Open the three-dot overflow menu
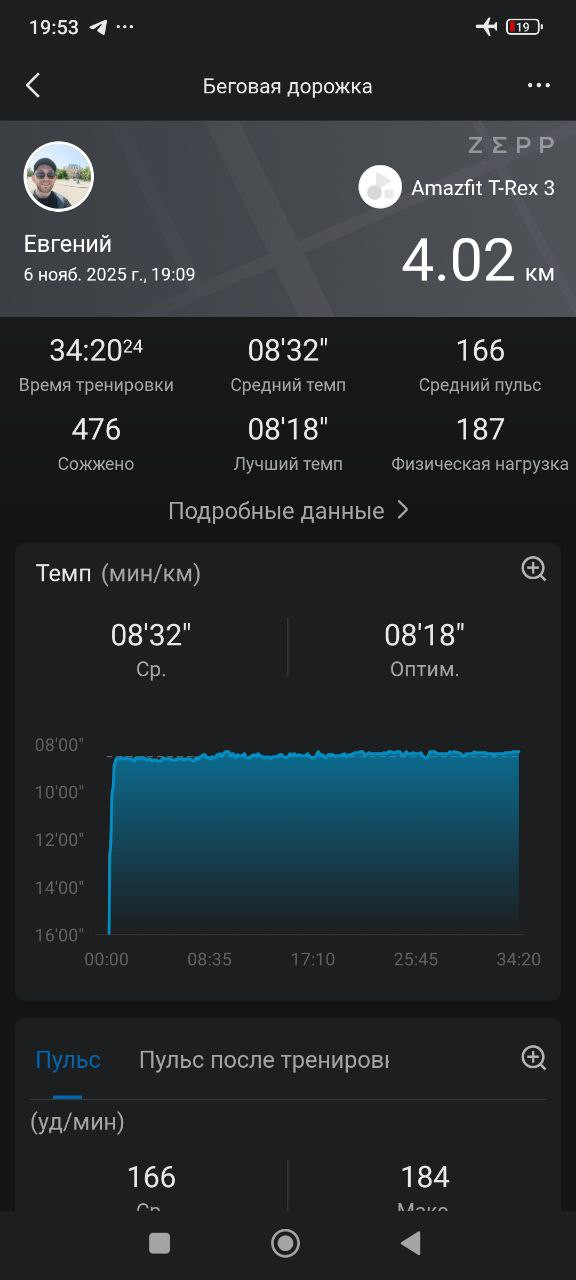576x1280 pixels. tap(539, 86)
